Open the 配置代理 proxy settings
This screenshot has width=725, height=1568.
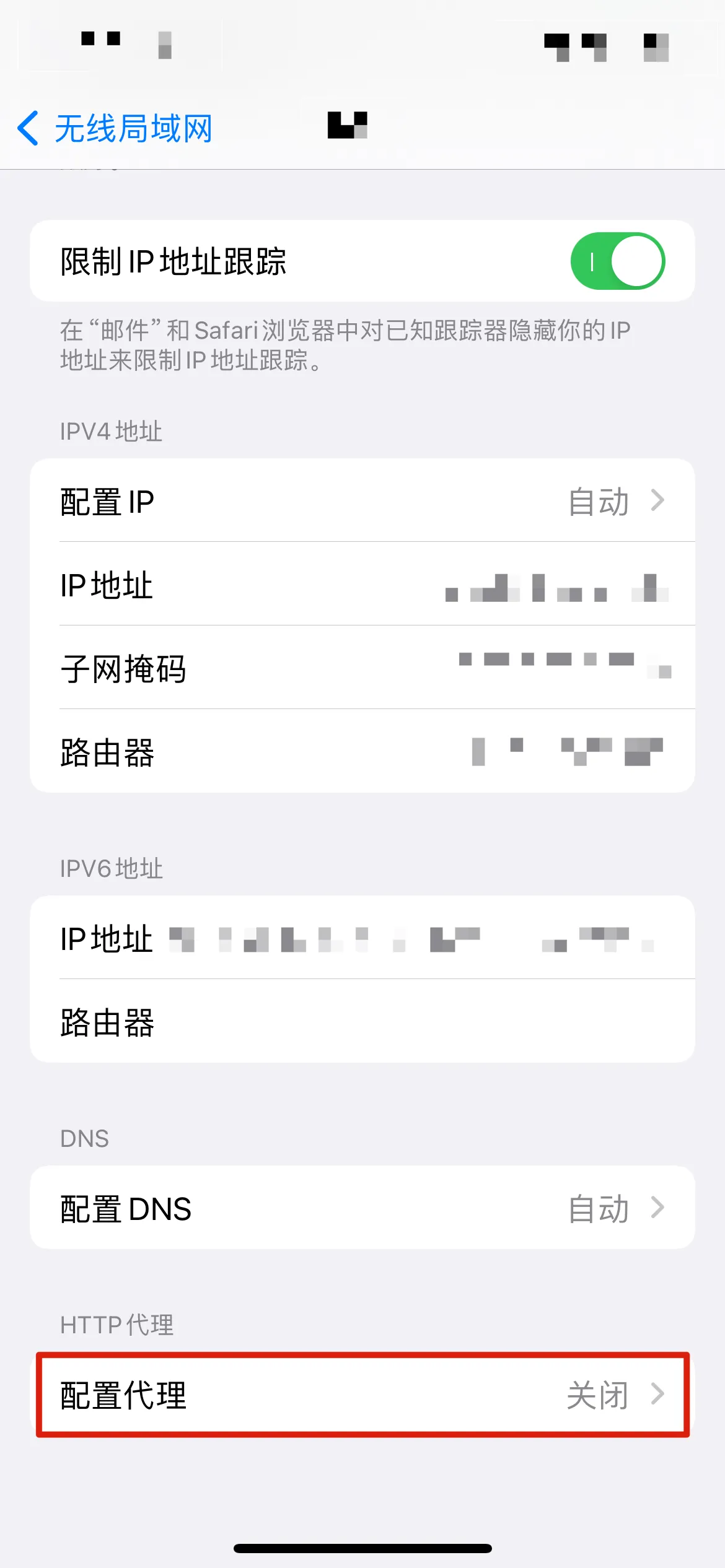point(362,1395)
